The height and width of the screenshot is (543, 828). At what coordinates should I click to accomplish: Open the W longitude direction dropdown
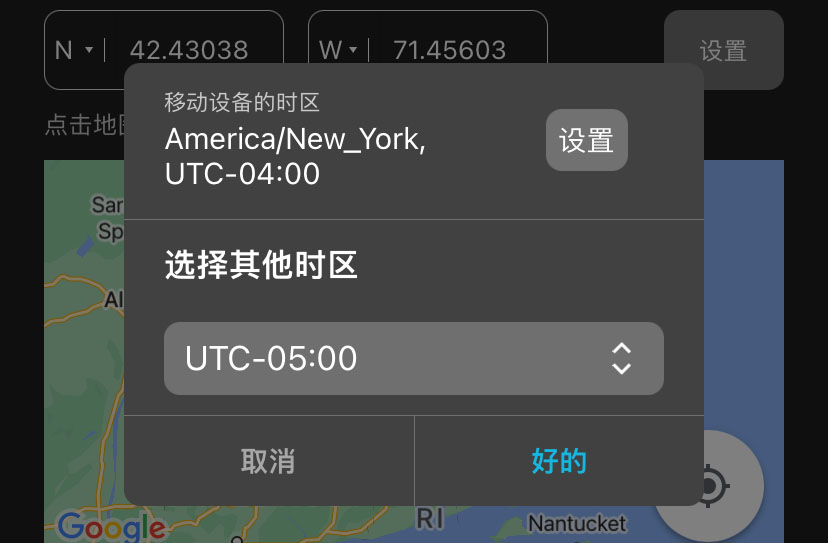[338, 50]
